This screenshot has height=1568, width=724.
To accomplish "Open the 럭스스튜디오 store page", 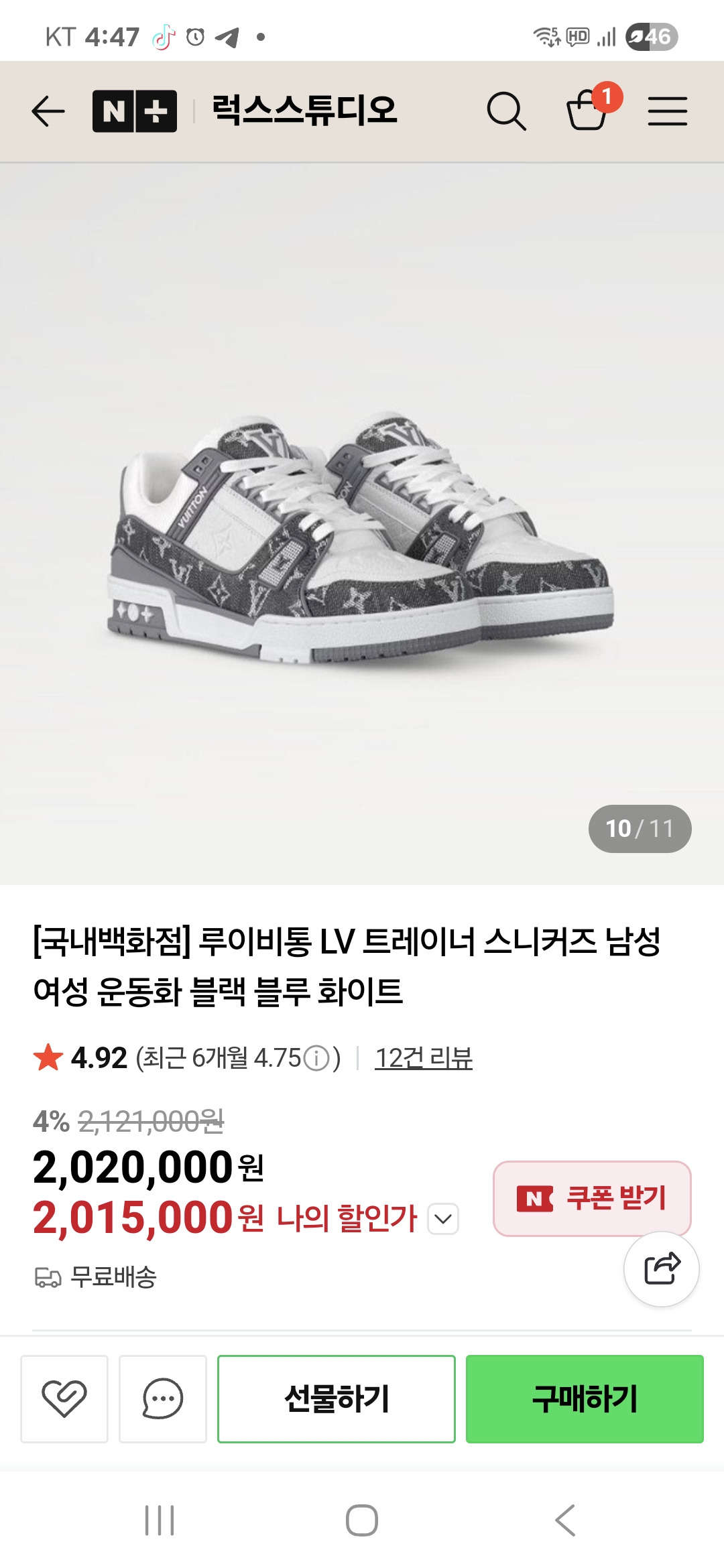I will [304, 111].
